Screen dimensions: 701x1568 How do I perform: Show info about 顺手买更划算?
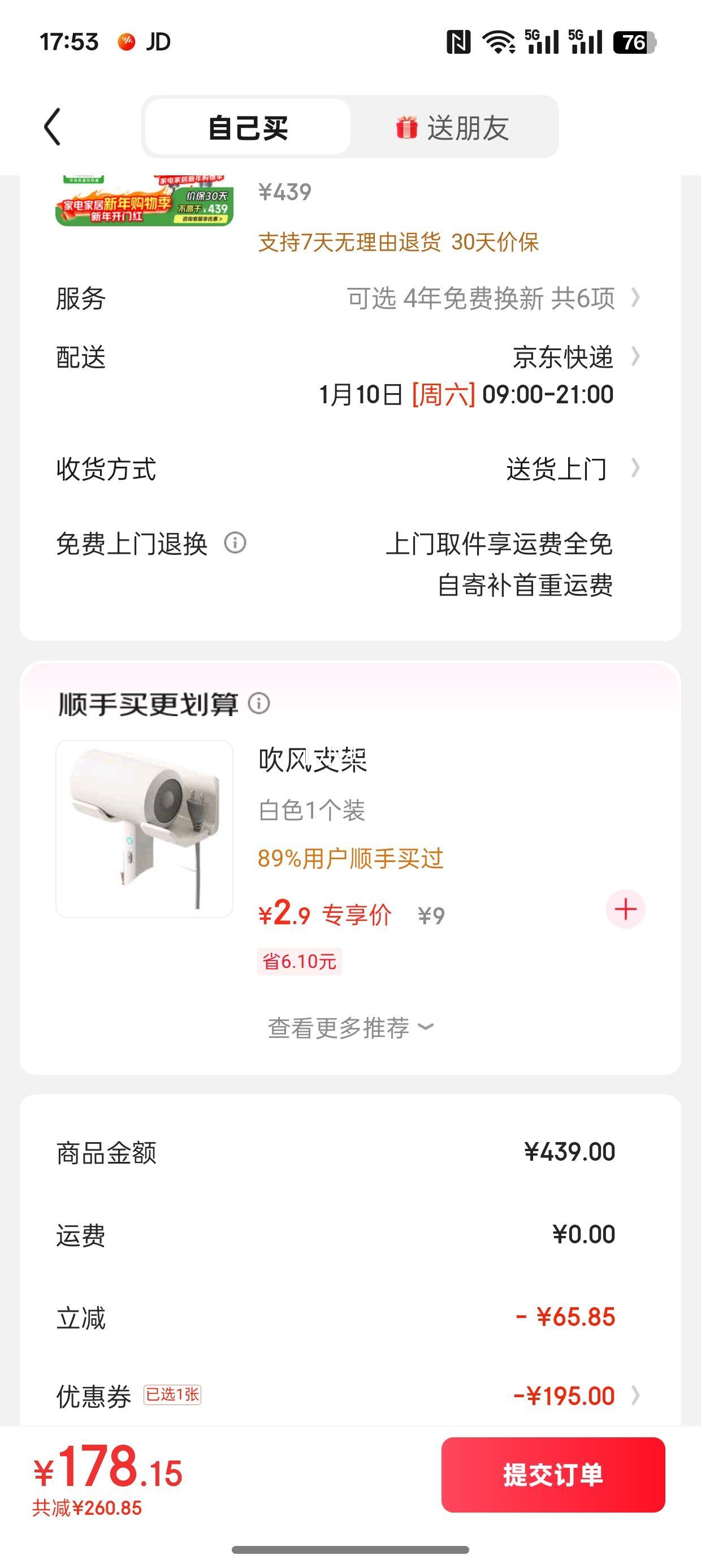[x=259, y=703]
